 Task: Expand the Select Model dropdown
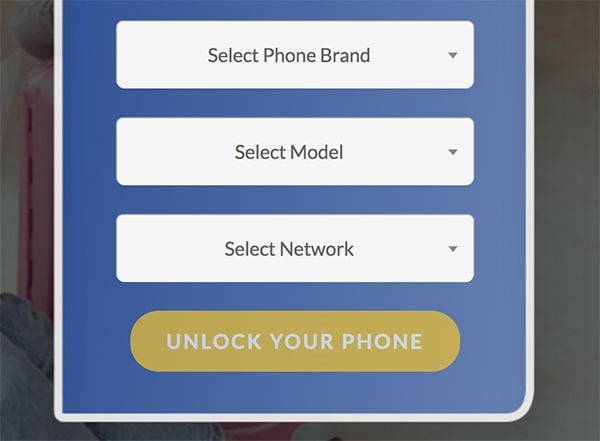coord(295,152)
